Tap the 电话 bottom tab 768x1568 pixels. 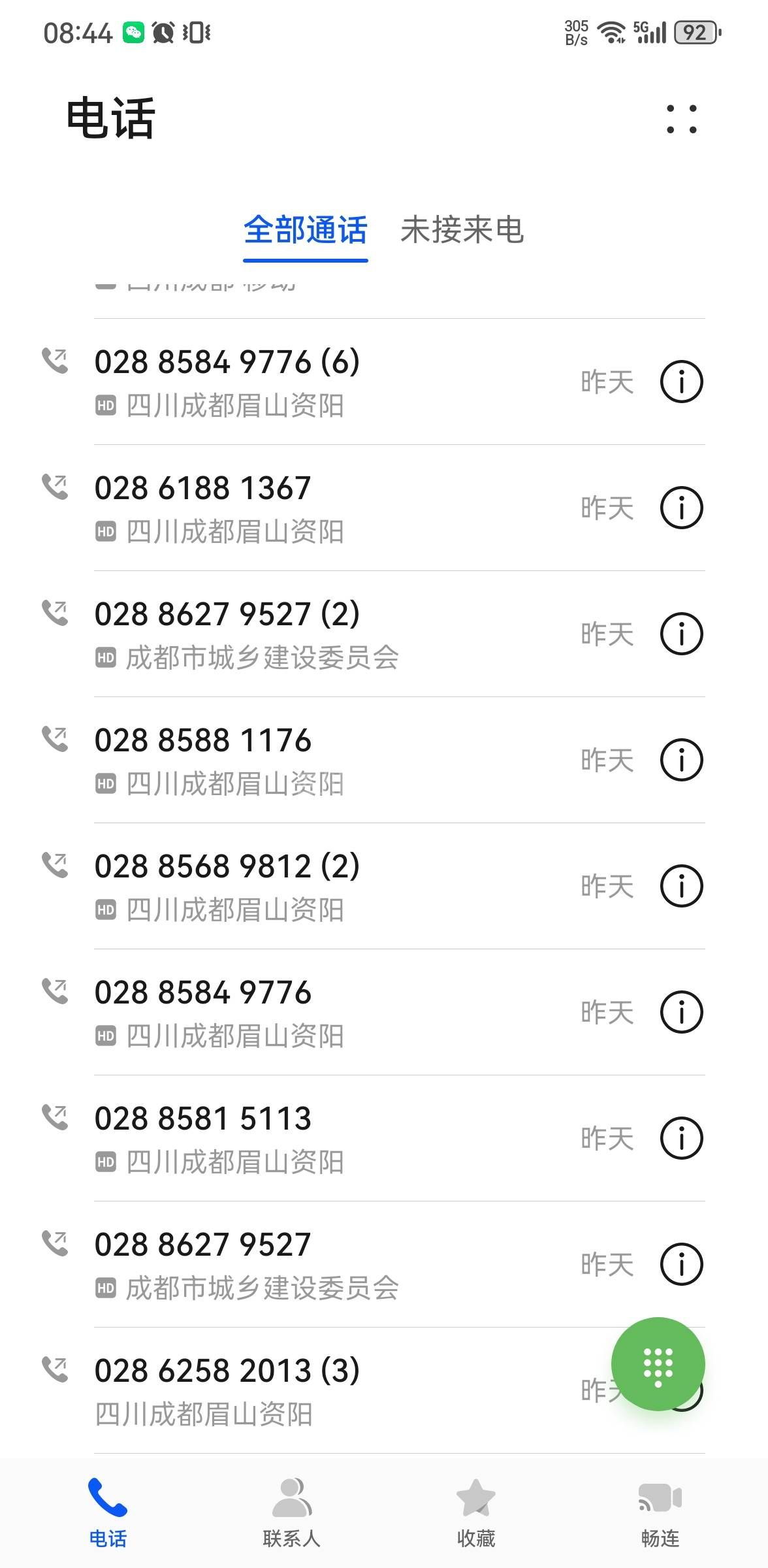pos(108,1511)
